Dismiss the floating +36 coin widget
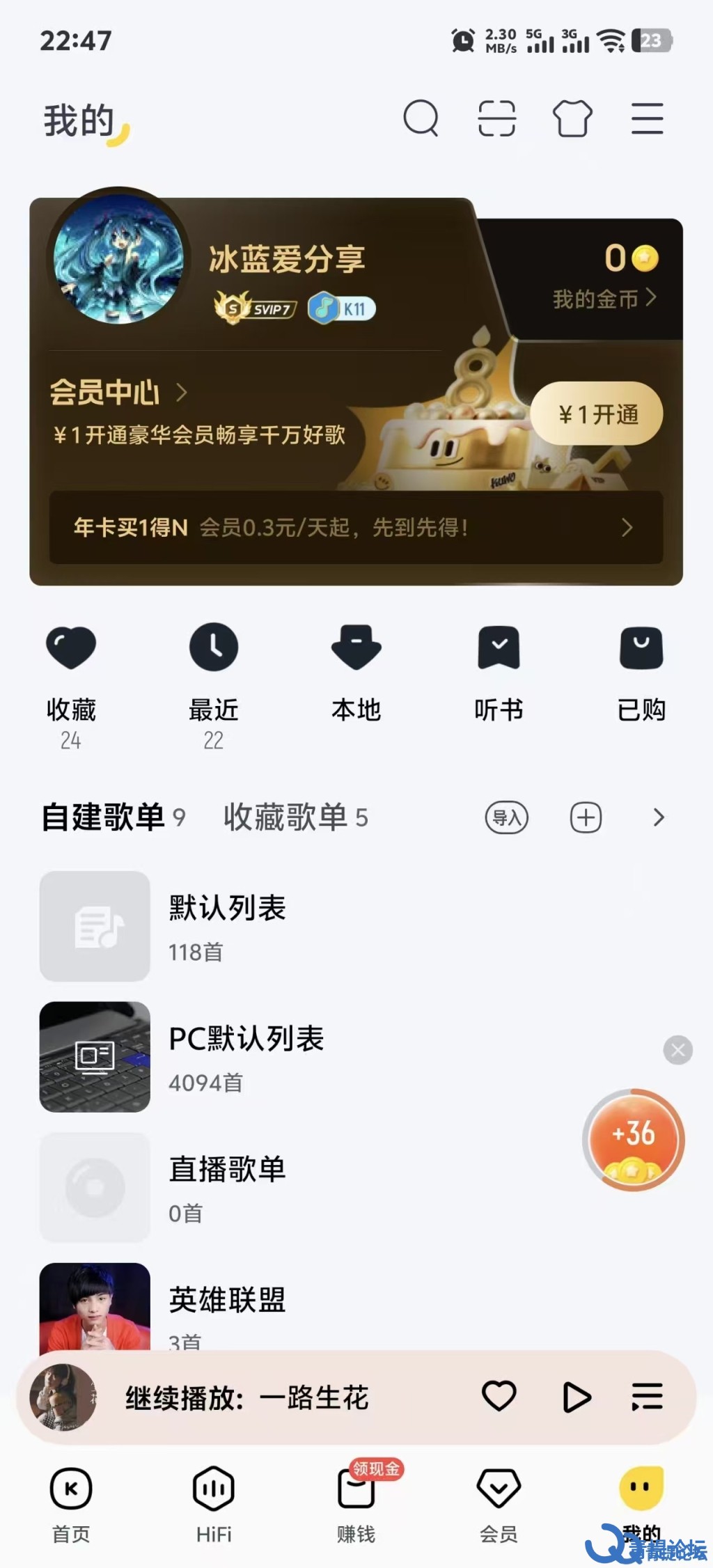 point(677,1050)
